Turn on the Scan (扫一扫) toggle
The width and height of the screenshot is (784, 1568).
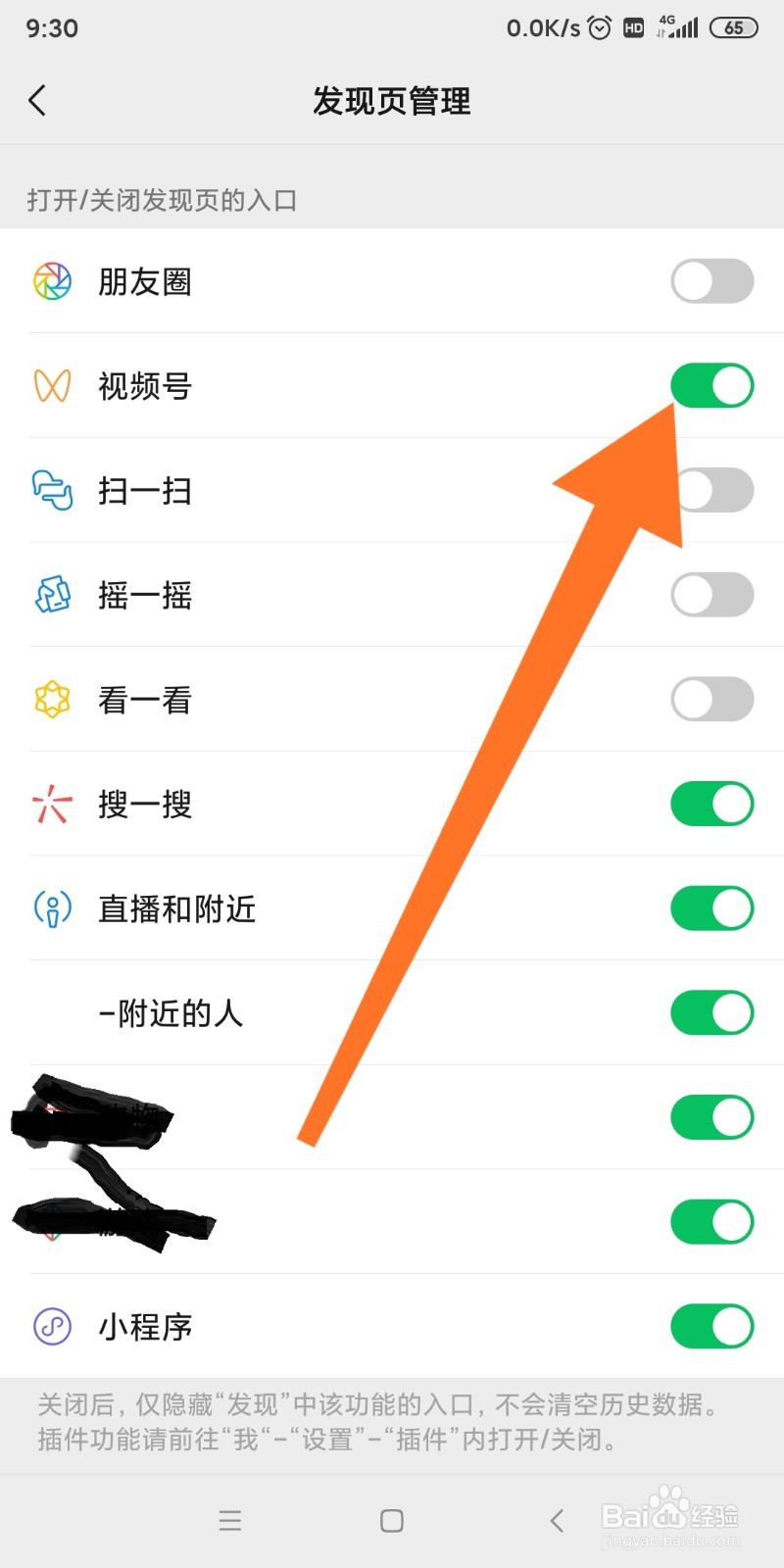click(712, 491)
